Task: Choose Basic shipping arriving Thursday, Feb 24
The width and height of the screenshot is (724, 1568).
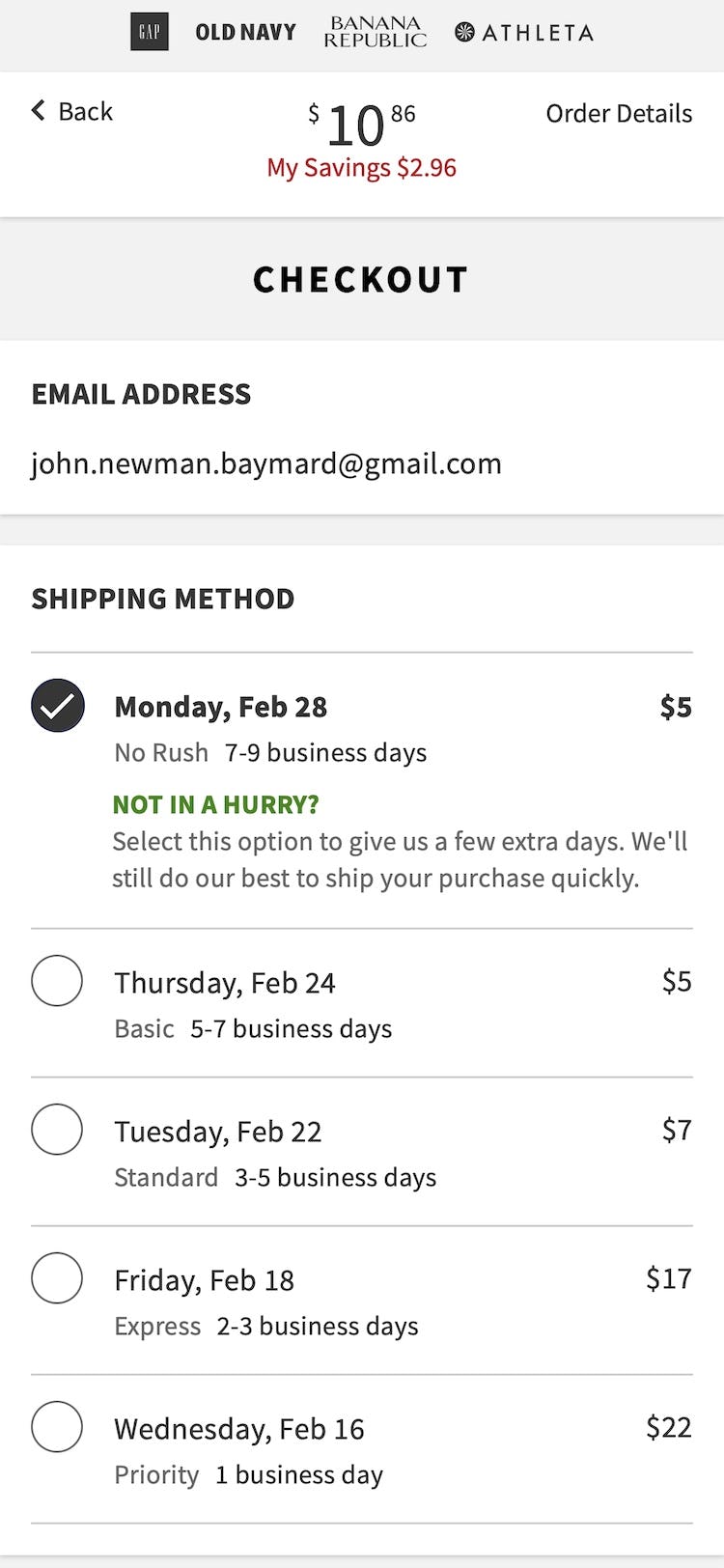Action: click(x=57, y=981)
